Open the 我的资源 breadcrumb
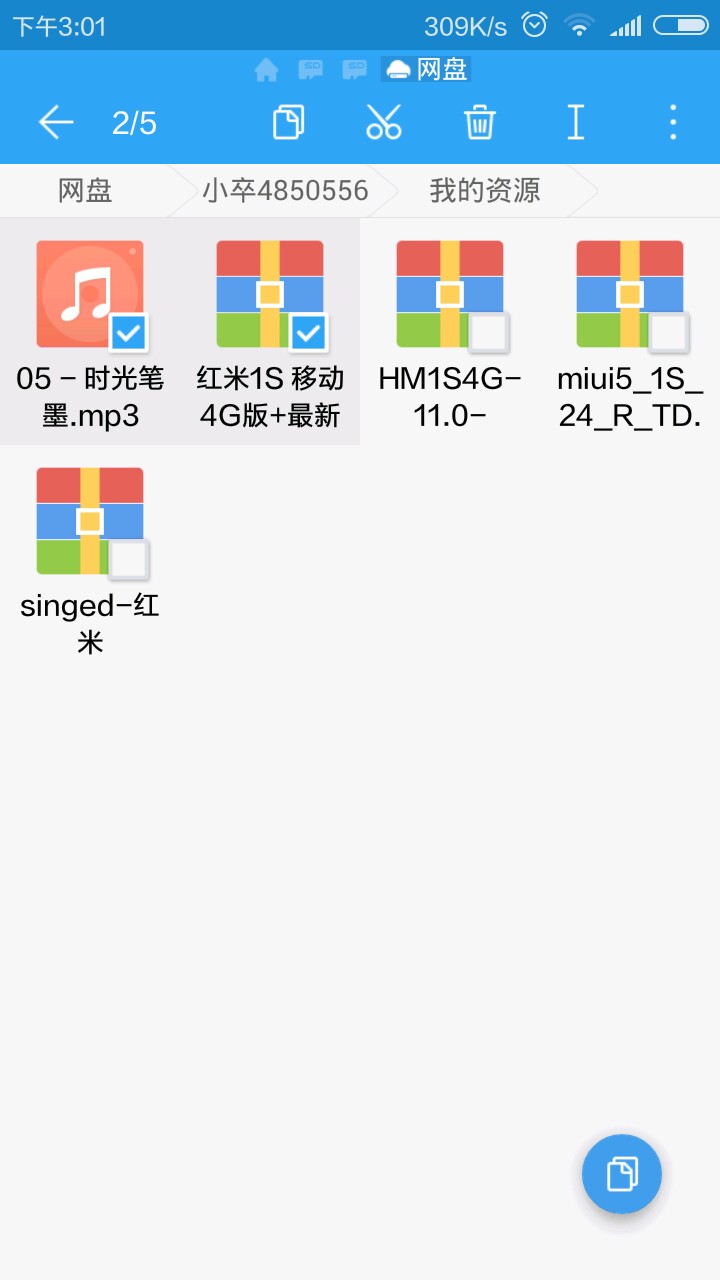The image size is (720, 1280). (485, 191)
